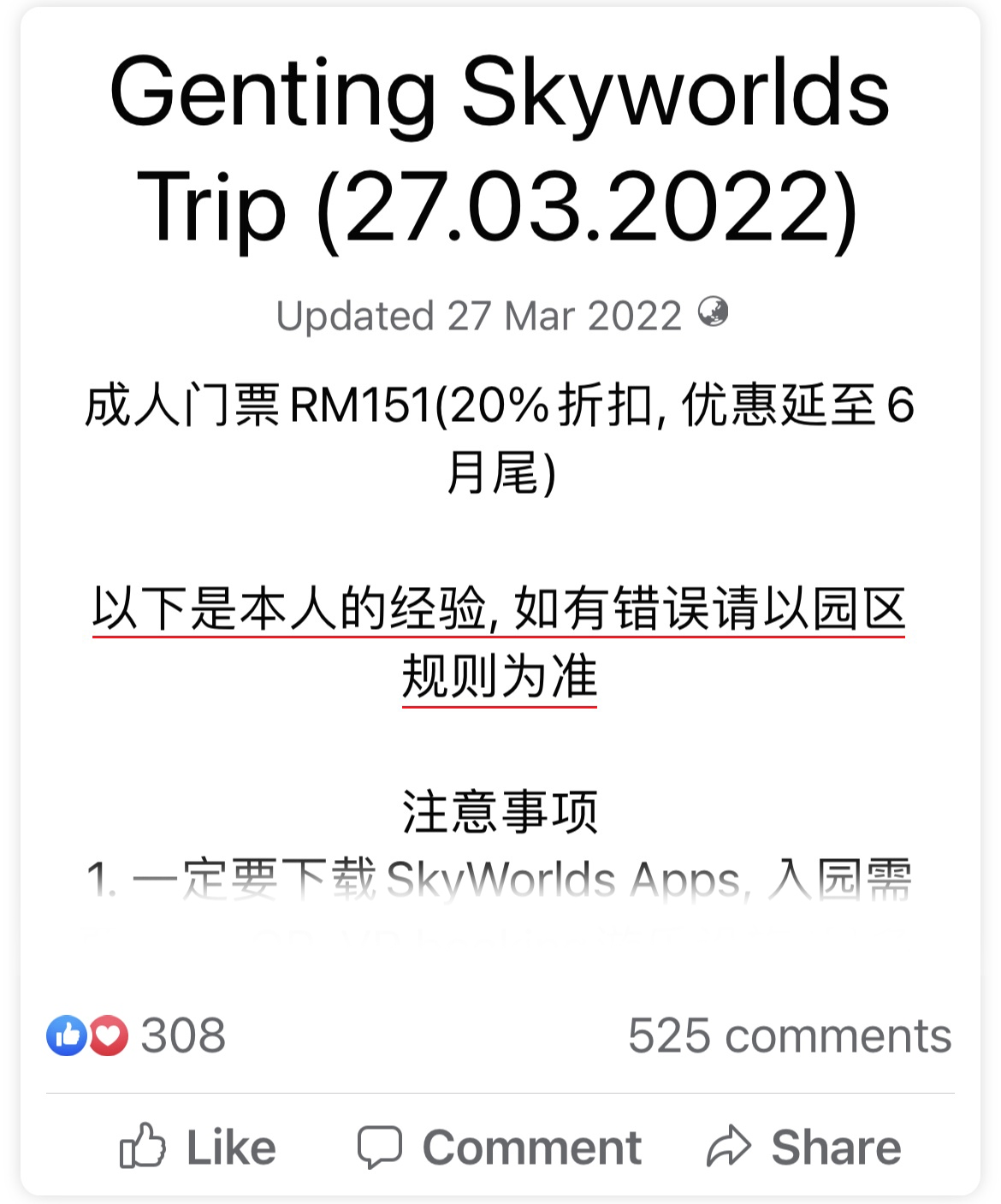Open the 525 comments
This screenshot has width=1001, height=1204.
coord(789,1035)
